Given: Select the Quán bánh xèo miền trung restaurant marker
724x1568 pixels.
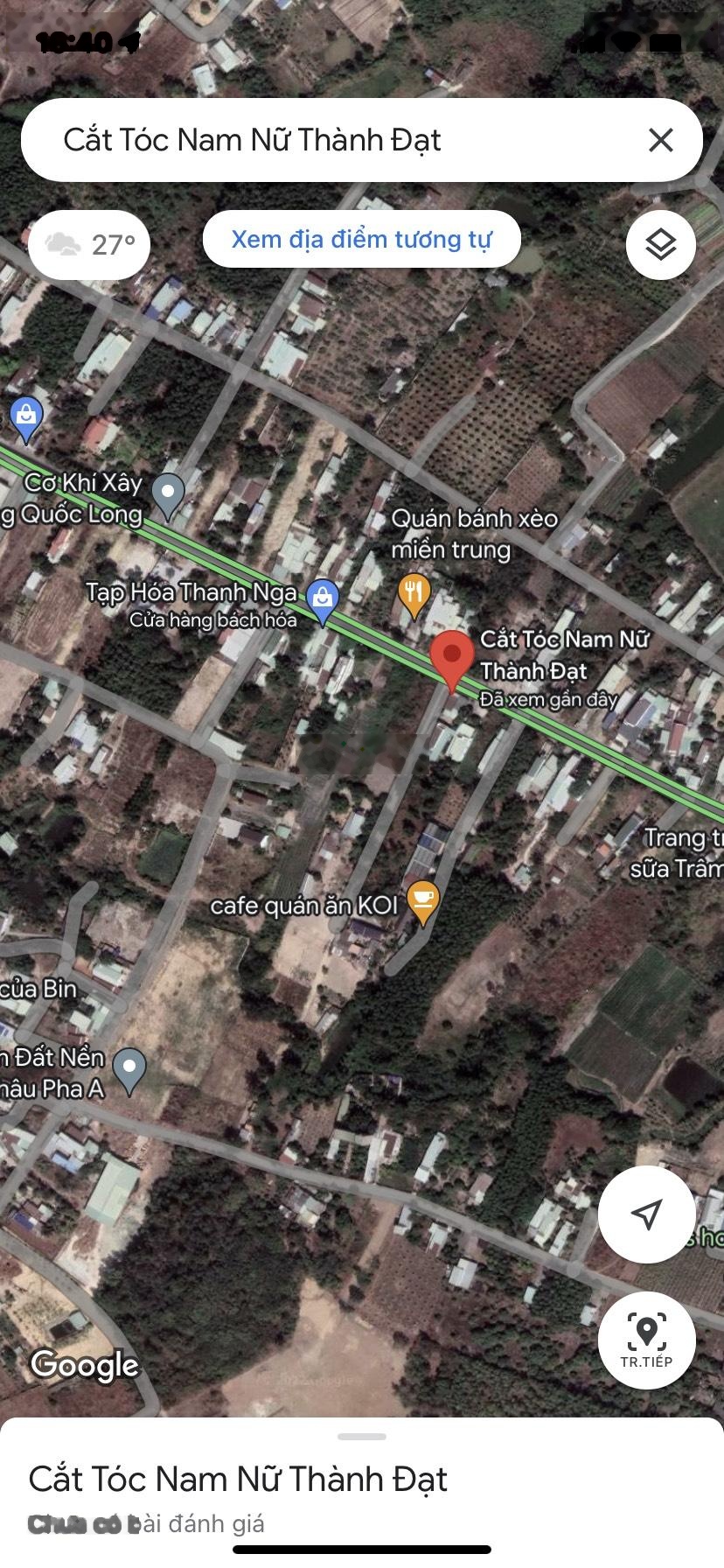Looking at the screenshot, I should click(414, 593).
